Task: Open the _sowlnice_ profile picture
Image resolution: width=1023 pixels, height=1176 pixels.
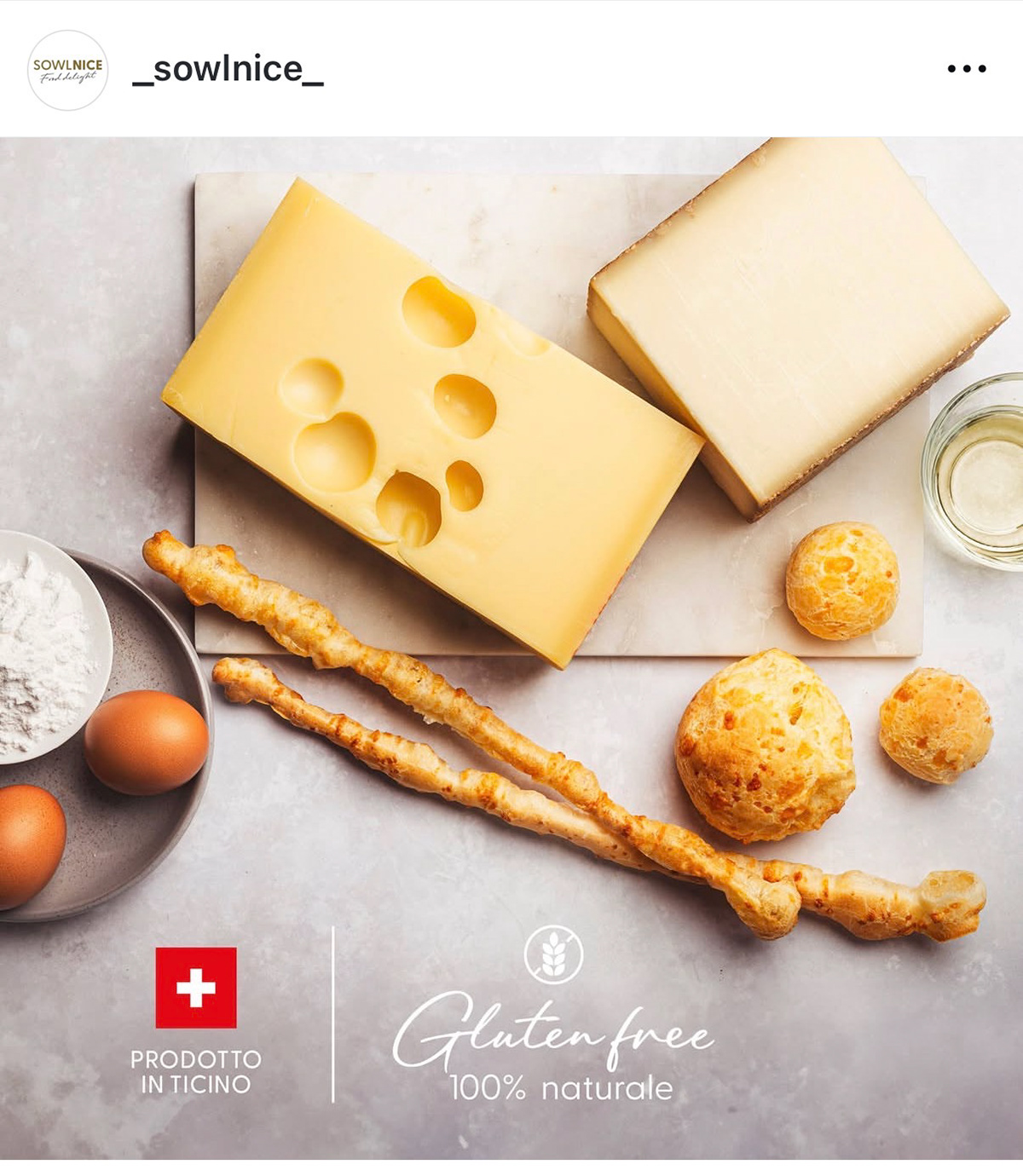Action: [x=67, y=70]
